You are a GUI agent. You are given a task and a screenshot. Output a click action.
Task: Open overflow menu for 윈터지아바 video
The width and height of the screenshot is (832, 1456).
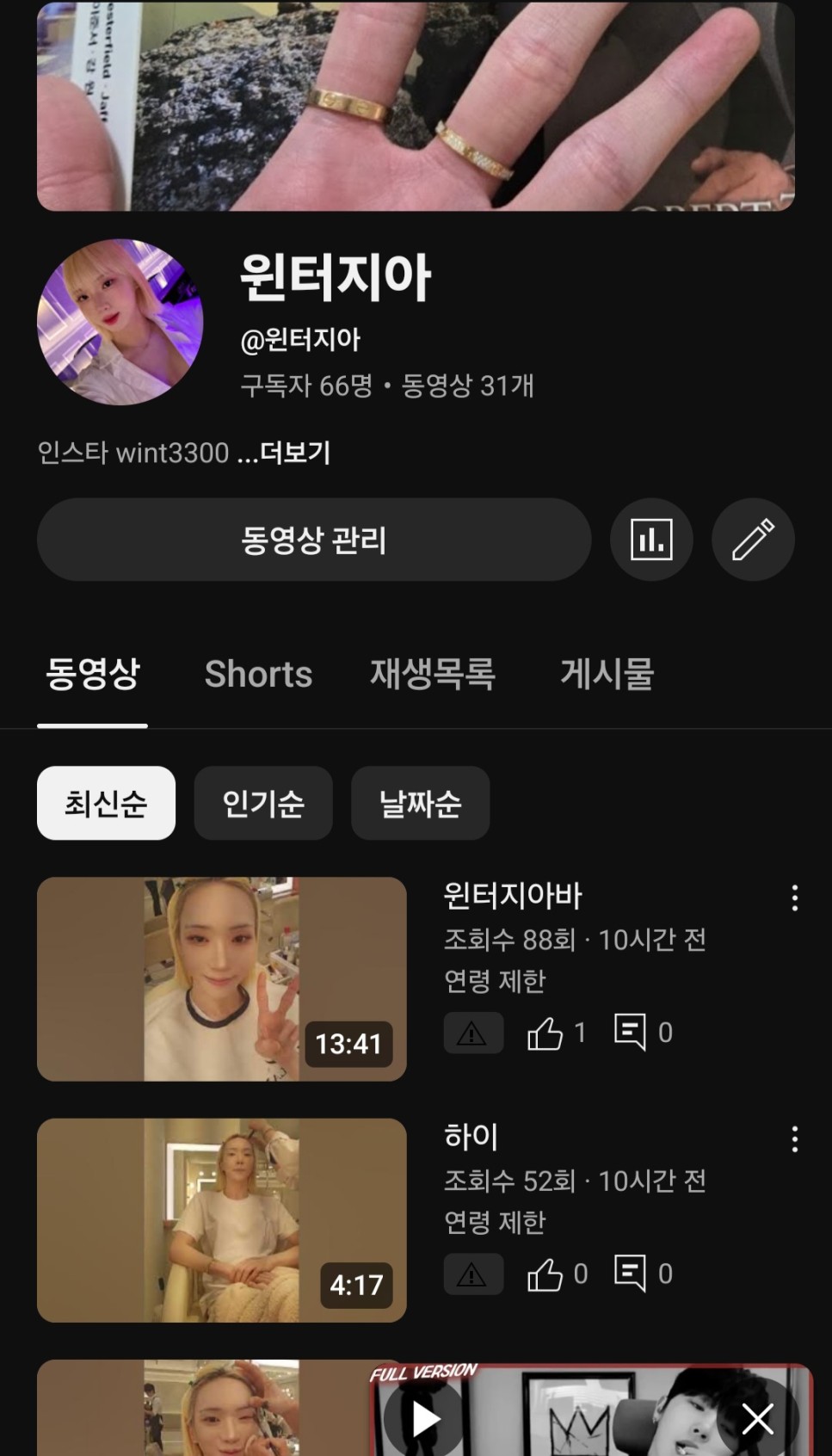point(795,898)
